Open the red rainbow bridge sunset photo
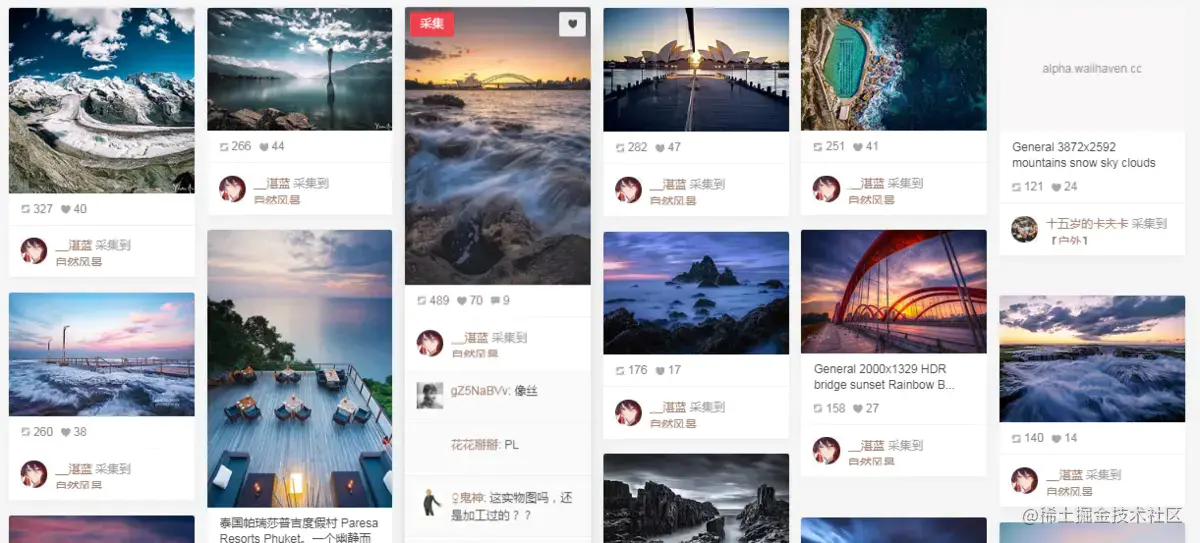The image size is (1200, 543). [x=893, y=291]
